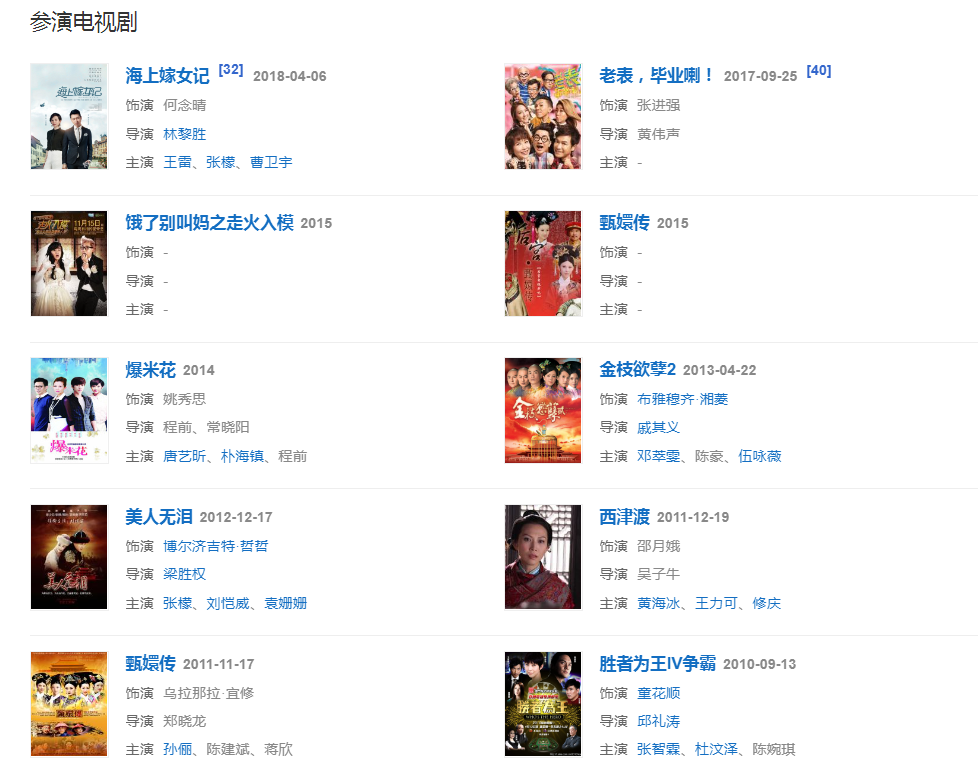View the character 博尔济吉特·哲哲 page
Viewport: 978px width, 779px height.
pos(215,546)
